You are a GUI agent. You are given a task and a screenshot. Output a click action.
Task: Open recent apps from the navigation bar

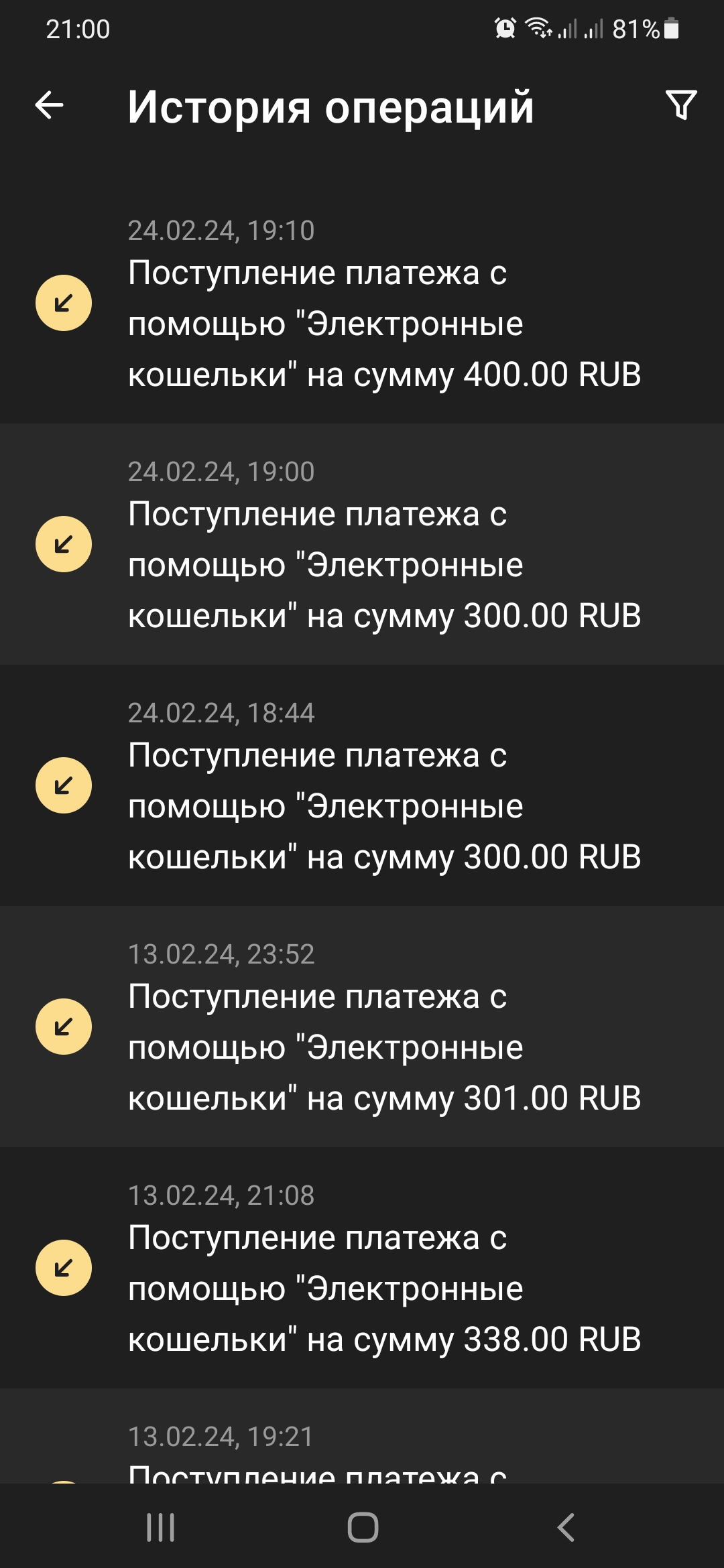(161, 1527)
